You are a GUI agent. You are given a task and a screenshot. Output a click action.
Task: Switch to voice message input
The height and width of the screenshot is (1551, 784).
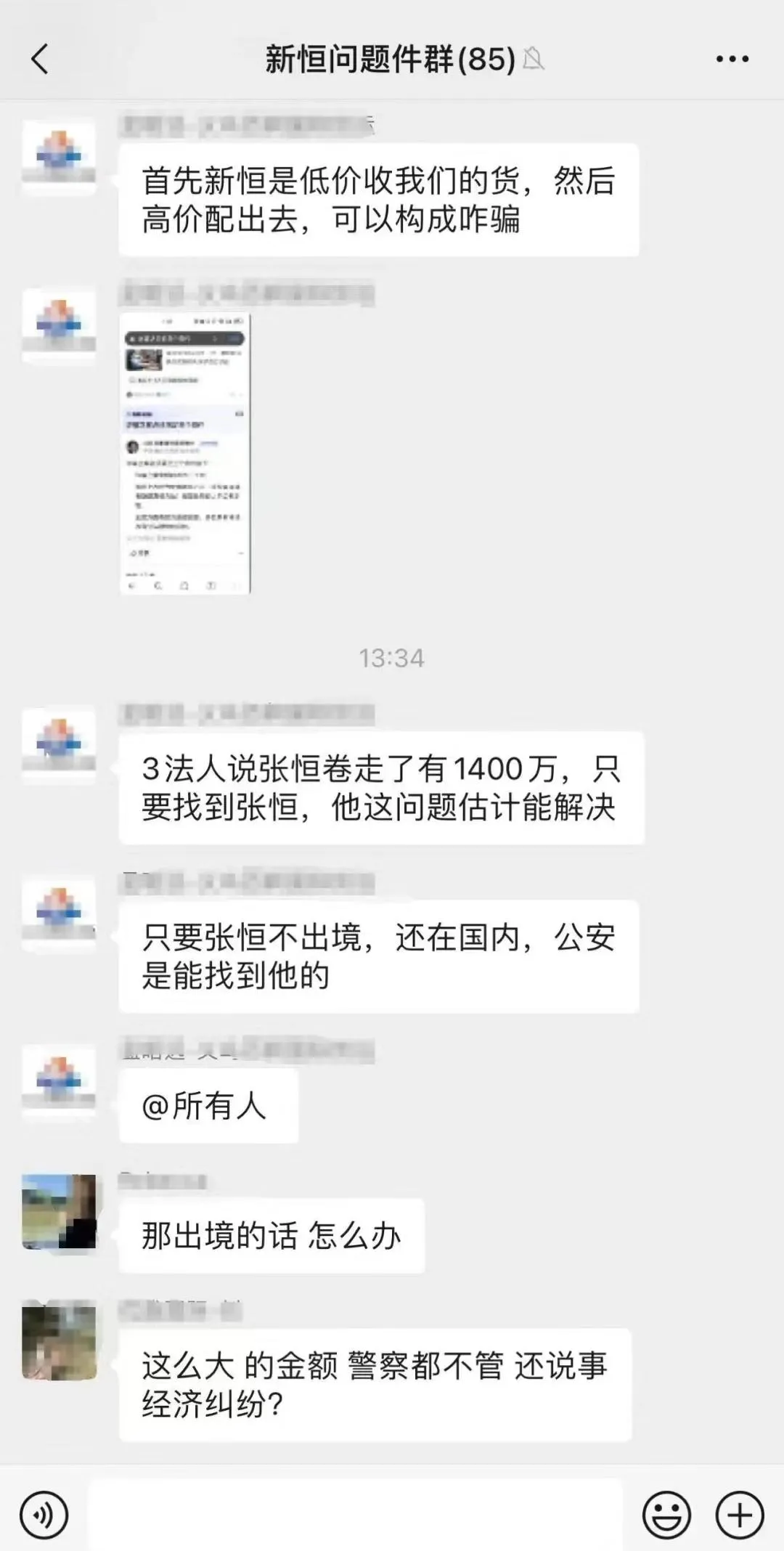tap(44, 1515)
